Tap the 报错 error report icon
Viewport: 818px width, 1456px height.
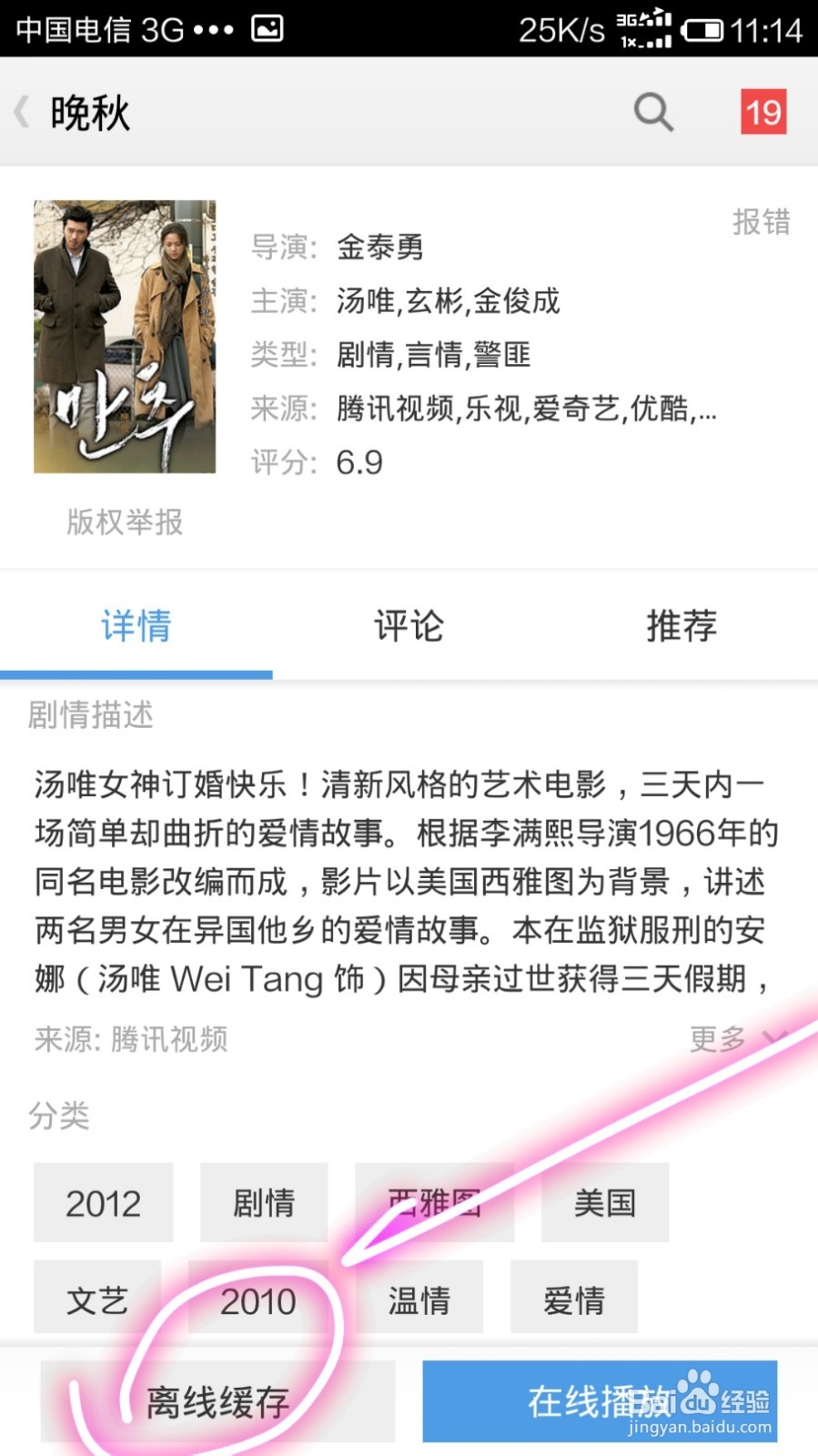tap(761, 221)
